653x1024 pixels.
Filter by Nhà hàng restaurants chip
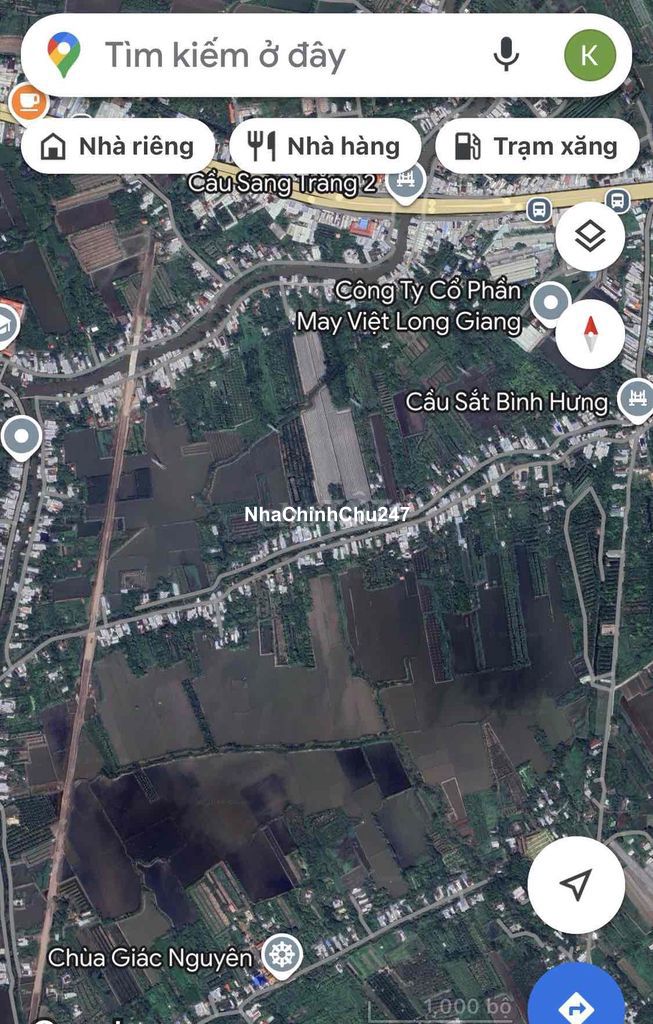click(x=324, y=146)
